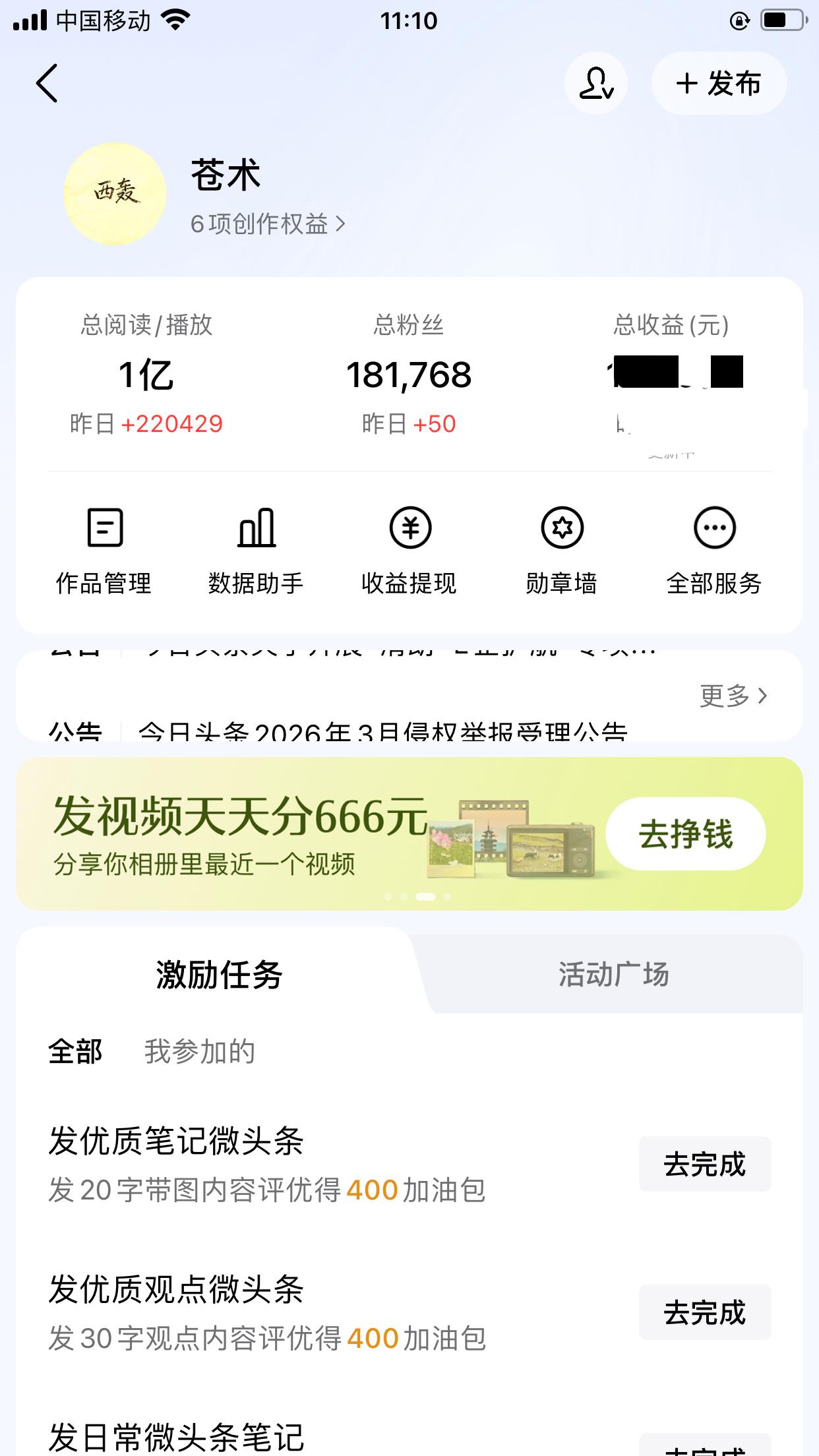
Task: Open the 2026年3月侵权举报受理公告 announcement
Action: pos(382,731)
